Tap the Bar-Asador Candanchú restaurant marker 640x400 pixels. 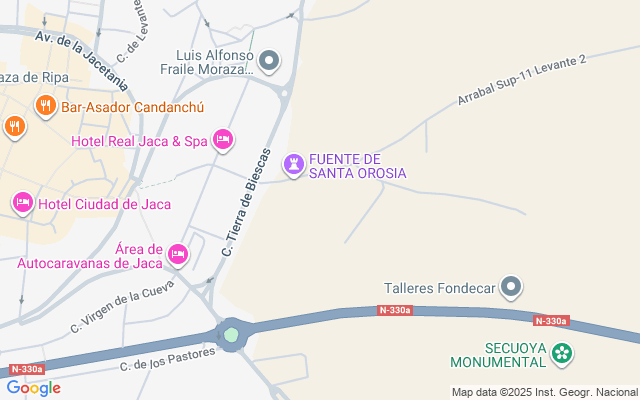tap(45, 105)
